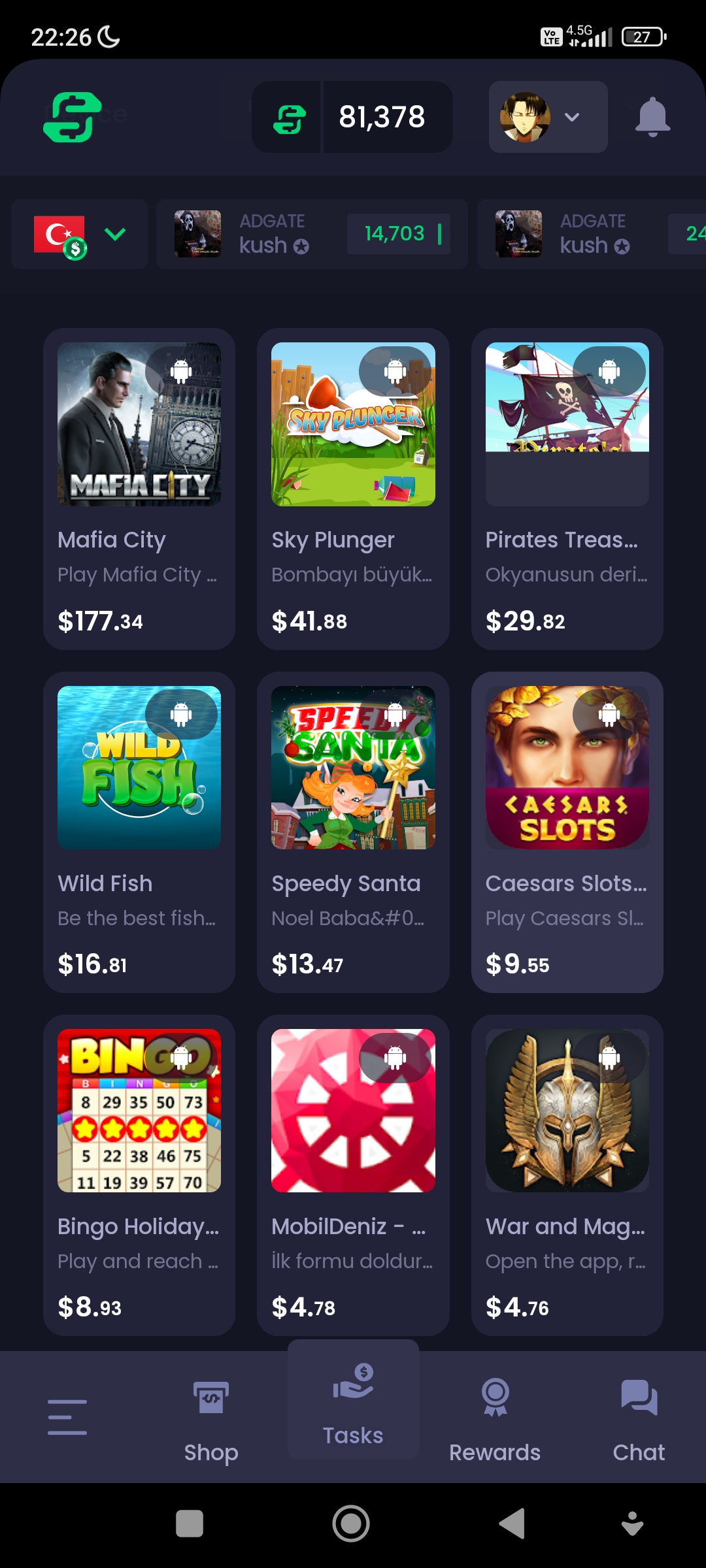Open the Mafia City offer
The height and width of the screenshot is (1568, 706).
click(139, 489)
